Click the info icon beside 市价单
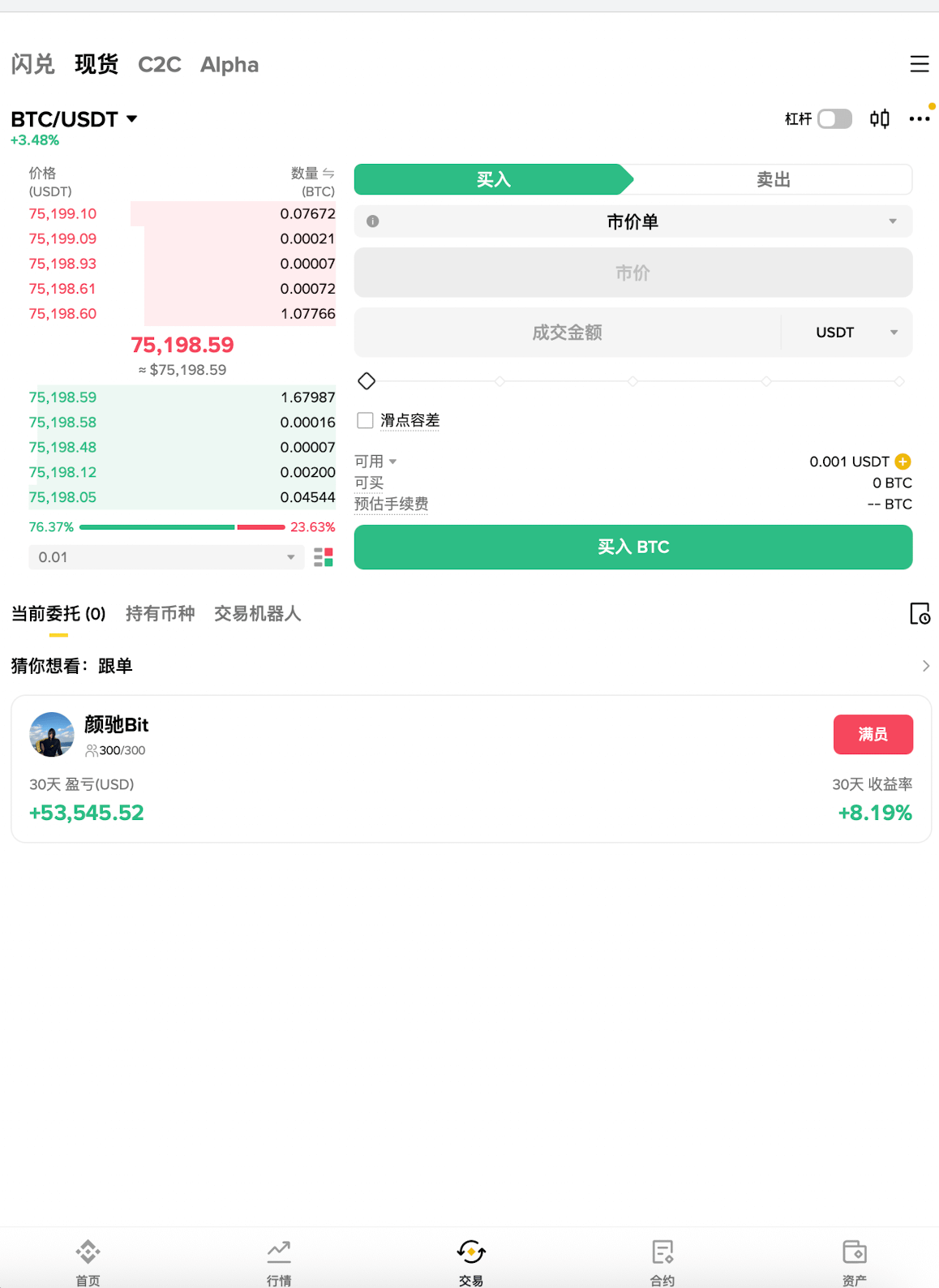 372,221
